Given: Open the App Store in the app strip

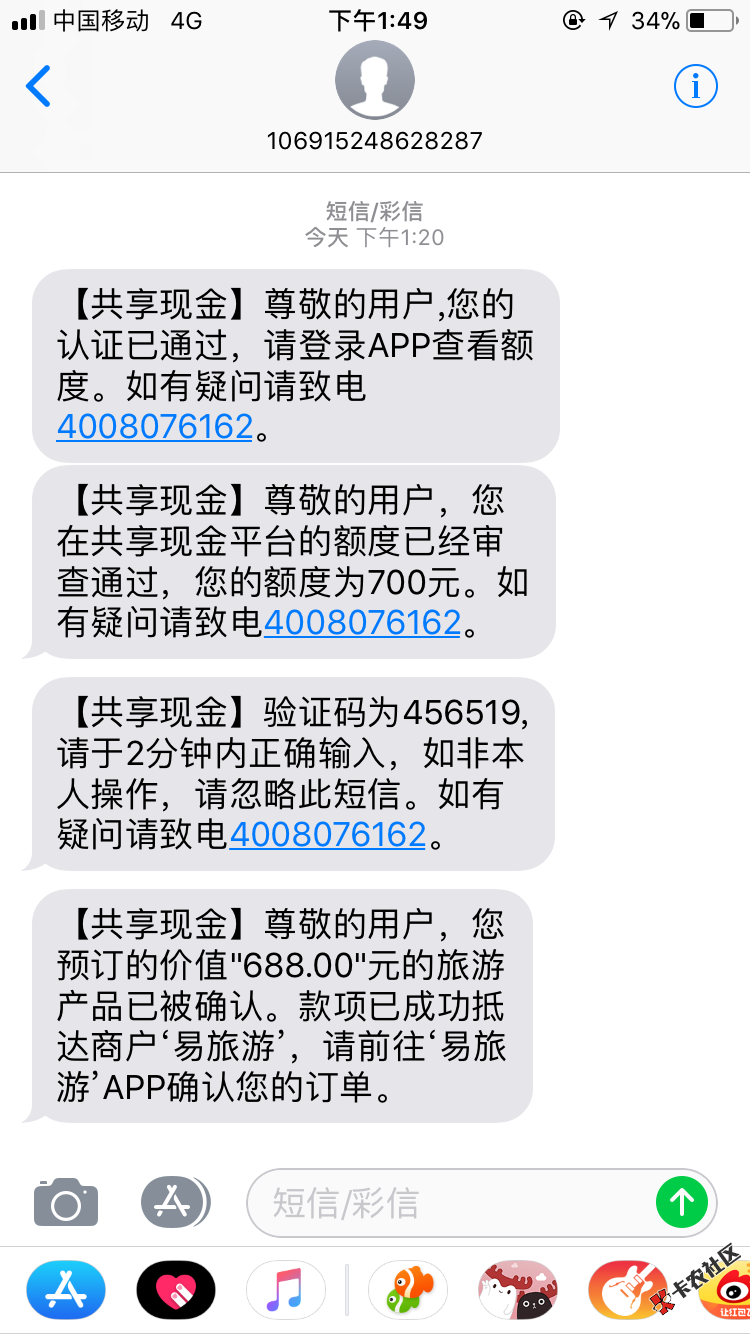Looking at the screenshot, I should [66, 1290].
